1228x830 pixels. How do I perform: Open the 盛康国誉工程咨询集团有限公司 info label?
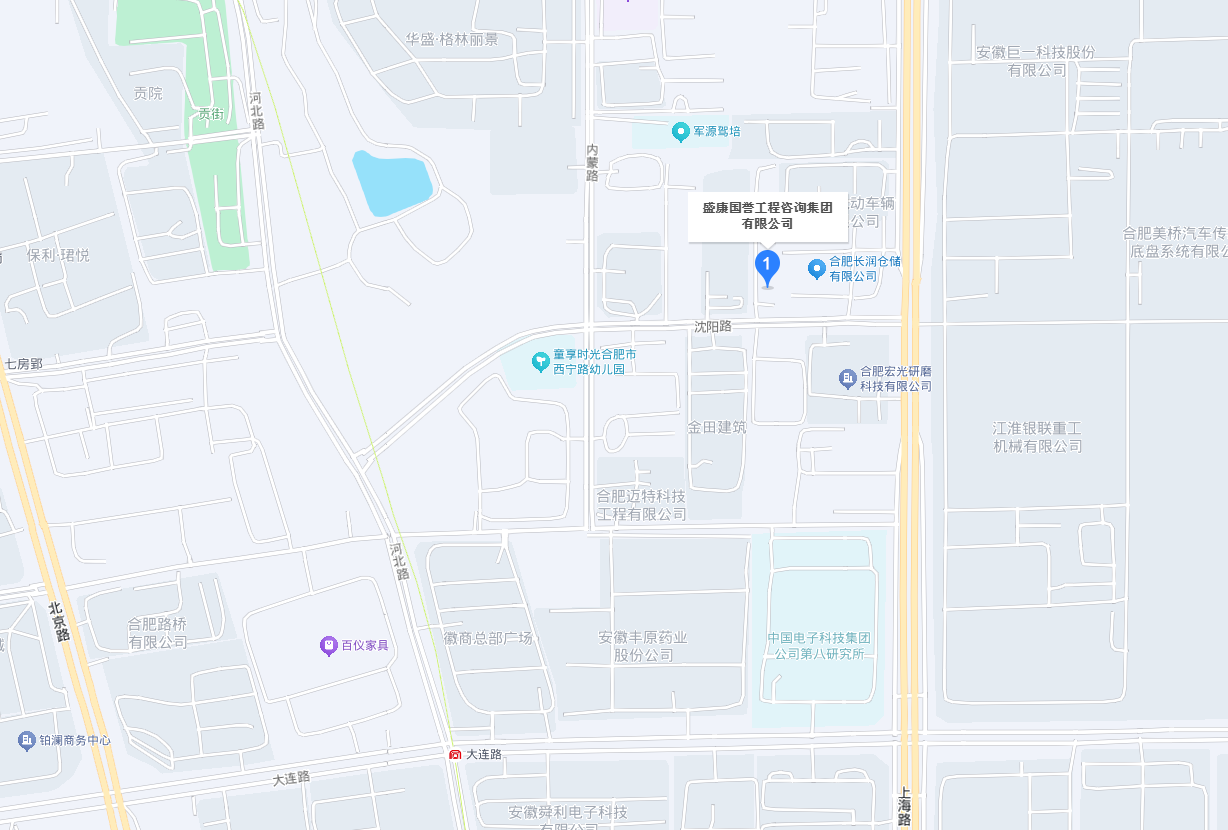tap(767, 216)
